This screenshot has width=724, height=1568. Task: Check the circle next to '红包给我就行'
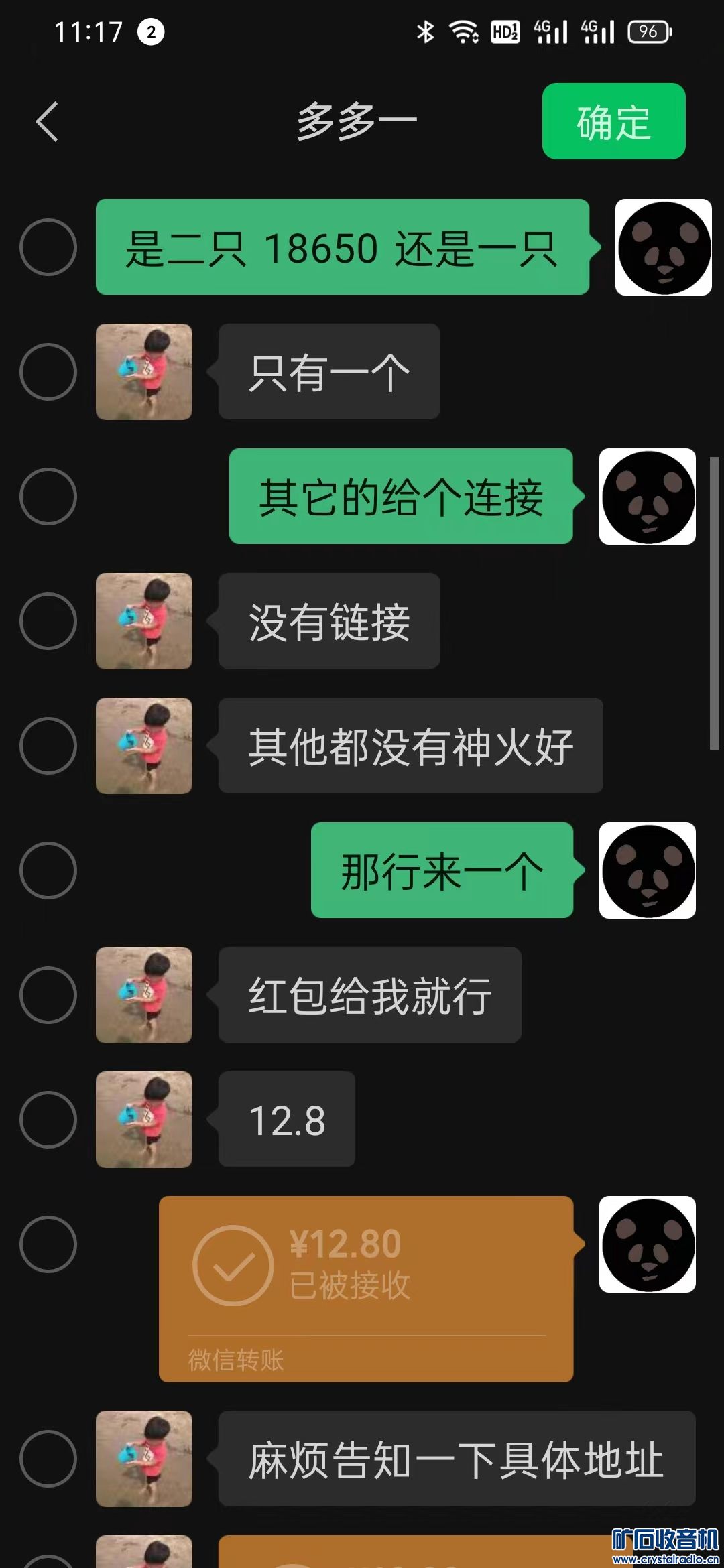coord(48,995)
